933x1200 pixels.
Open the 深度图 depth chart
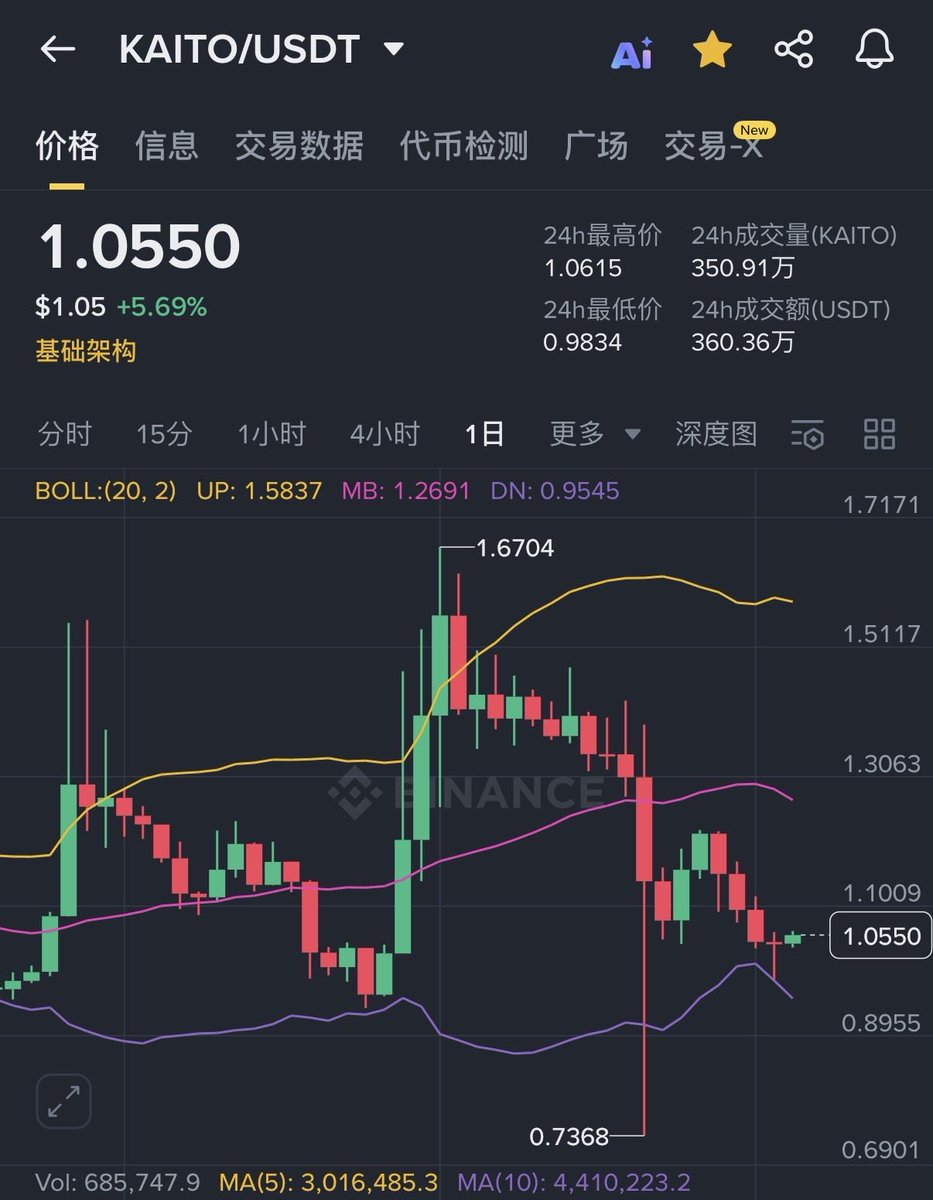point(716,434)
